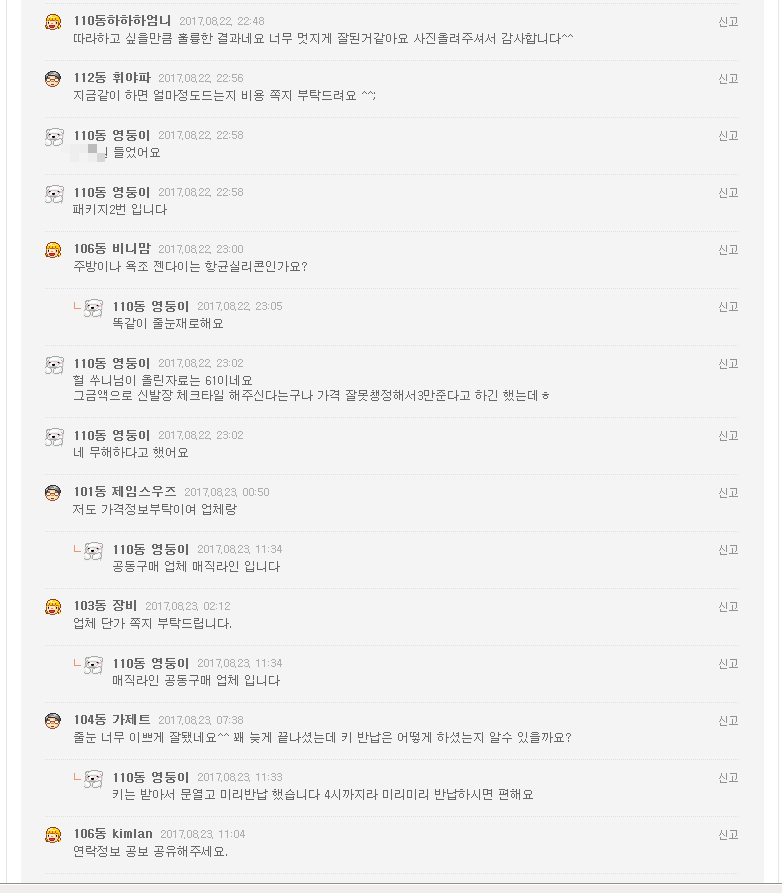Report 112동 휘야파's comment
The image size is (782, 893).
click(727, 78)
